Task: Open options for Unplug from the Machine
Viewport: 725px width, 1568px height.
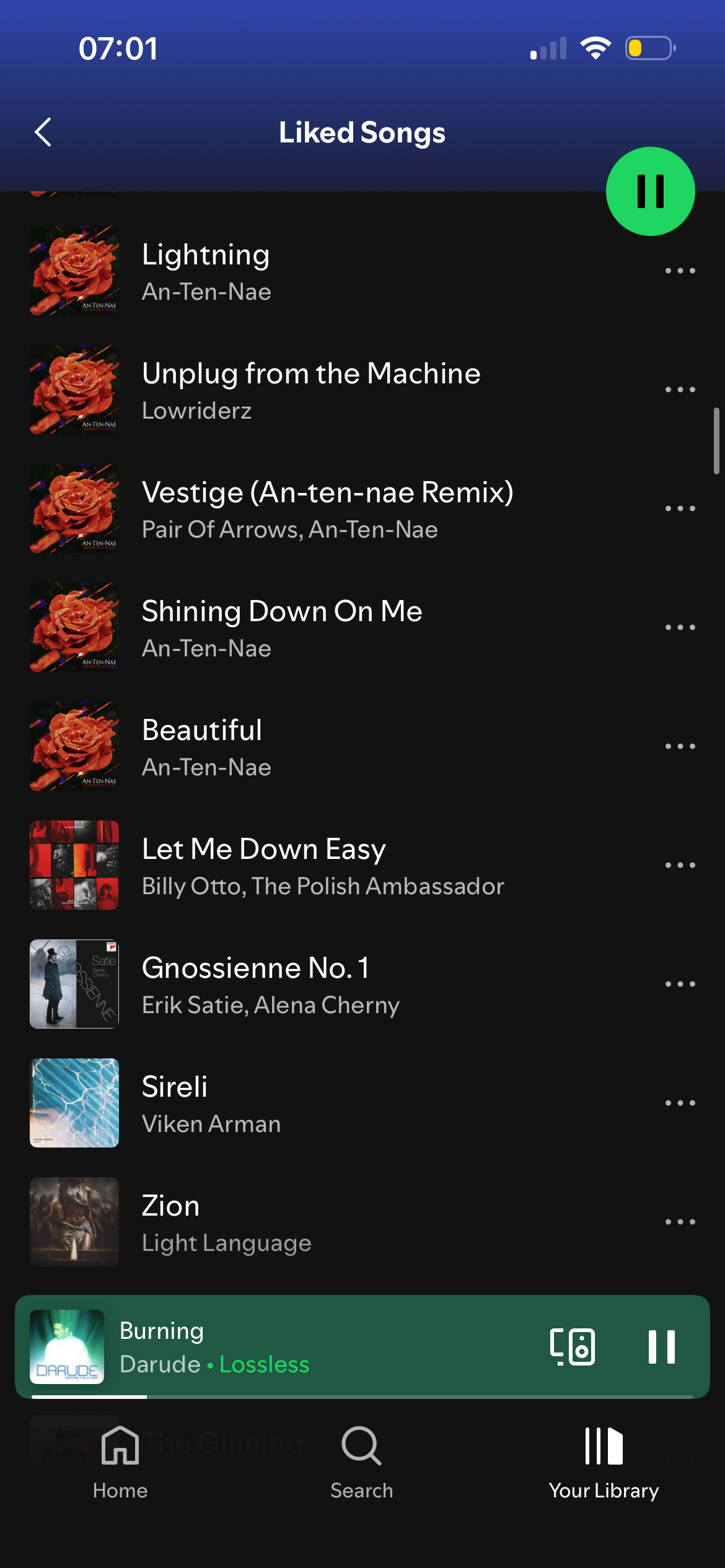Action: click(x=680, y=390)
